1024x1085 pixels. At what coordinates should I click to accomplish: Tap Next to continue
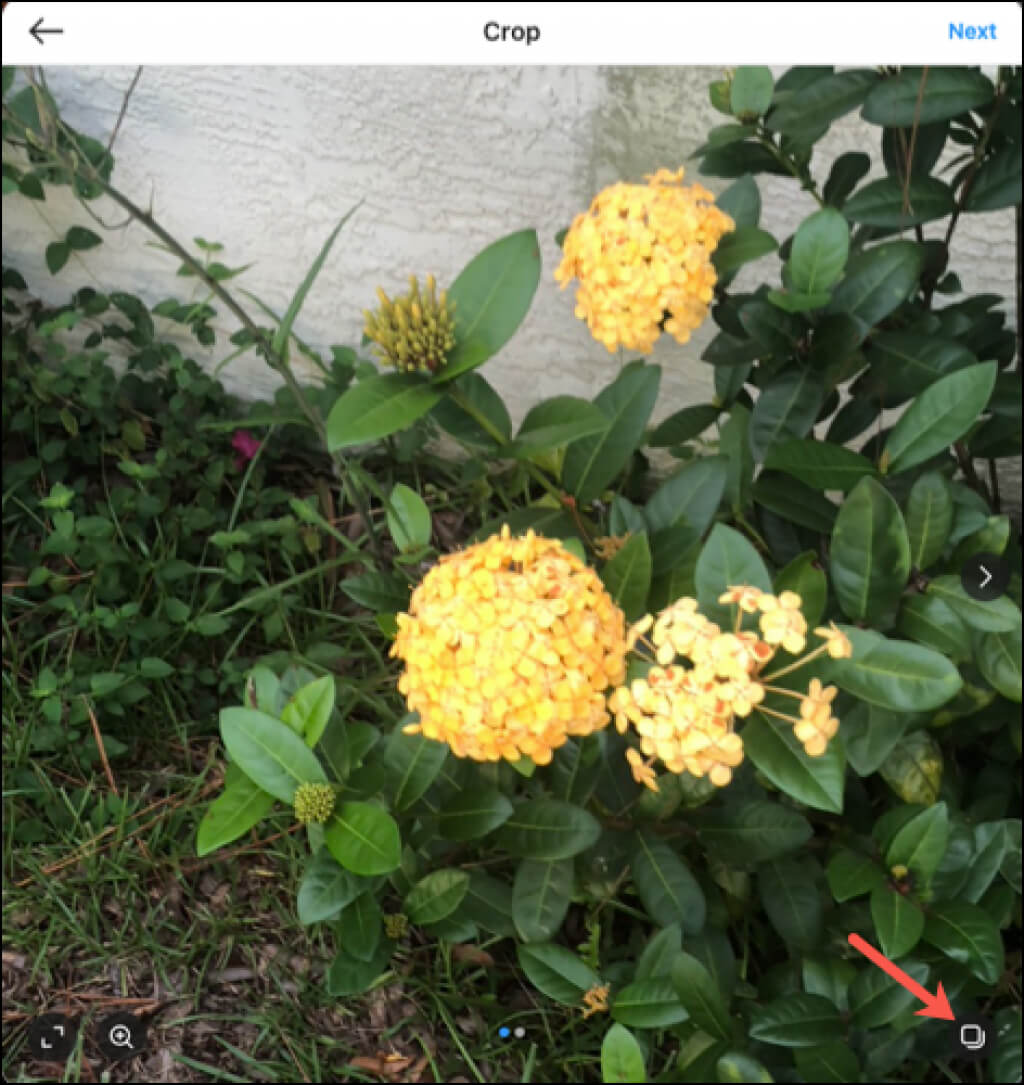click(x=971, y=31)
